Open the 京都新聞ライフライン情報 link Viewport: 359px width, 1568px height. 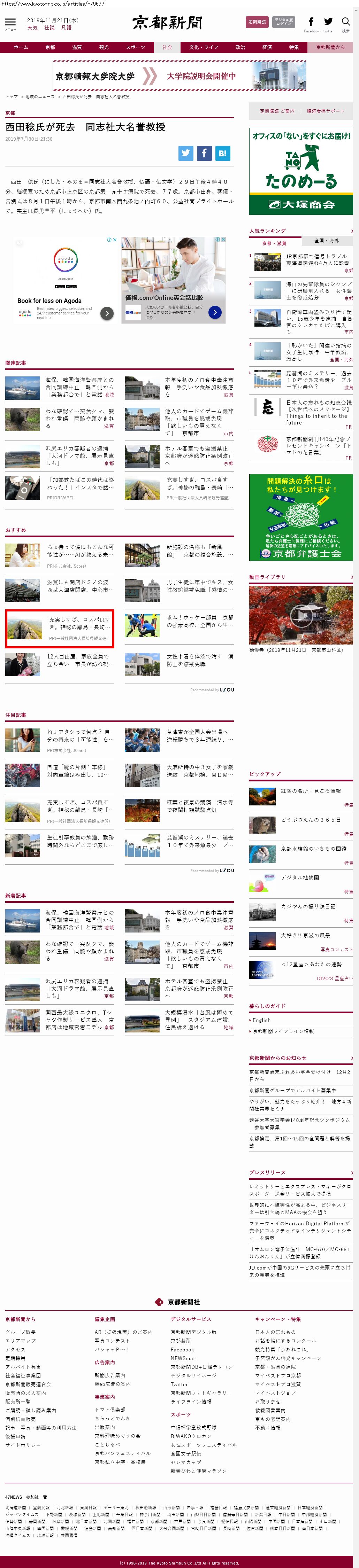tap(283, 1031)
